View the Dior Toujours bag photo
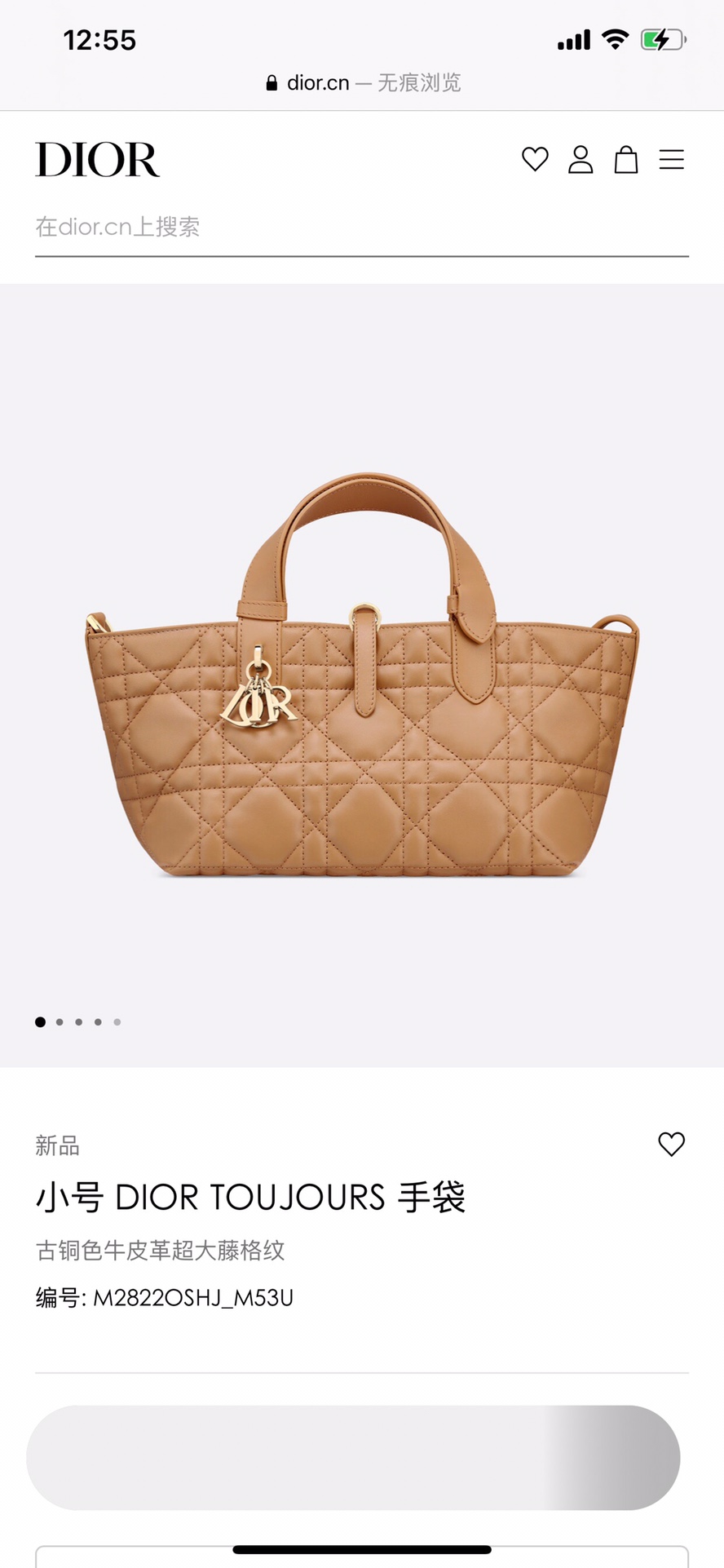This screenshot has width=724, height=1568. point(362,677)
